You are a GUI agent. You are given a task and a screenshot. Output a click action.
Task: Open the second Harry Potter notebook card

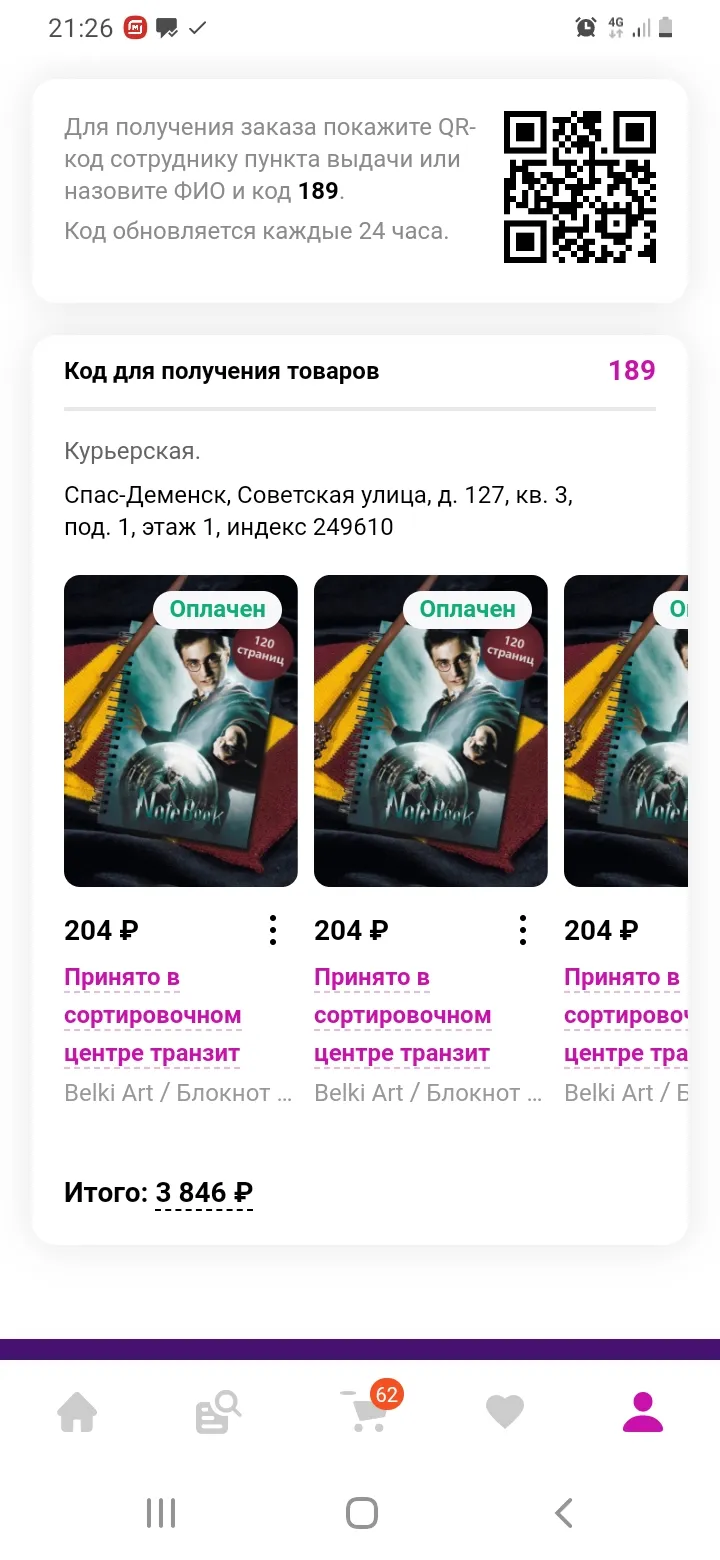pyautogui.click(x=431, y=731)
